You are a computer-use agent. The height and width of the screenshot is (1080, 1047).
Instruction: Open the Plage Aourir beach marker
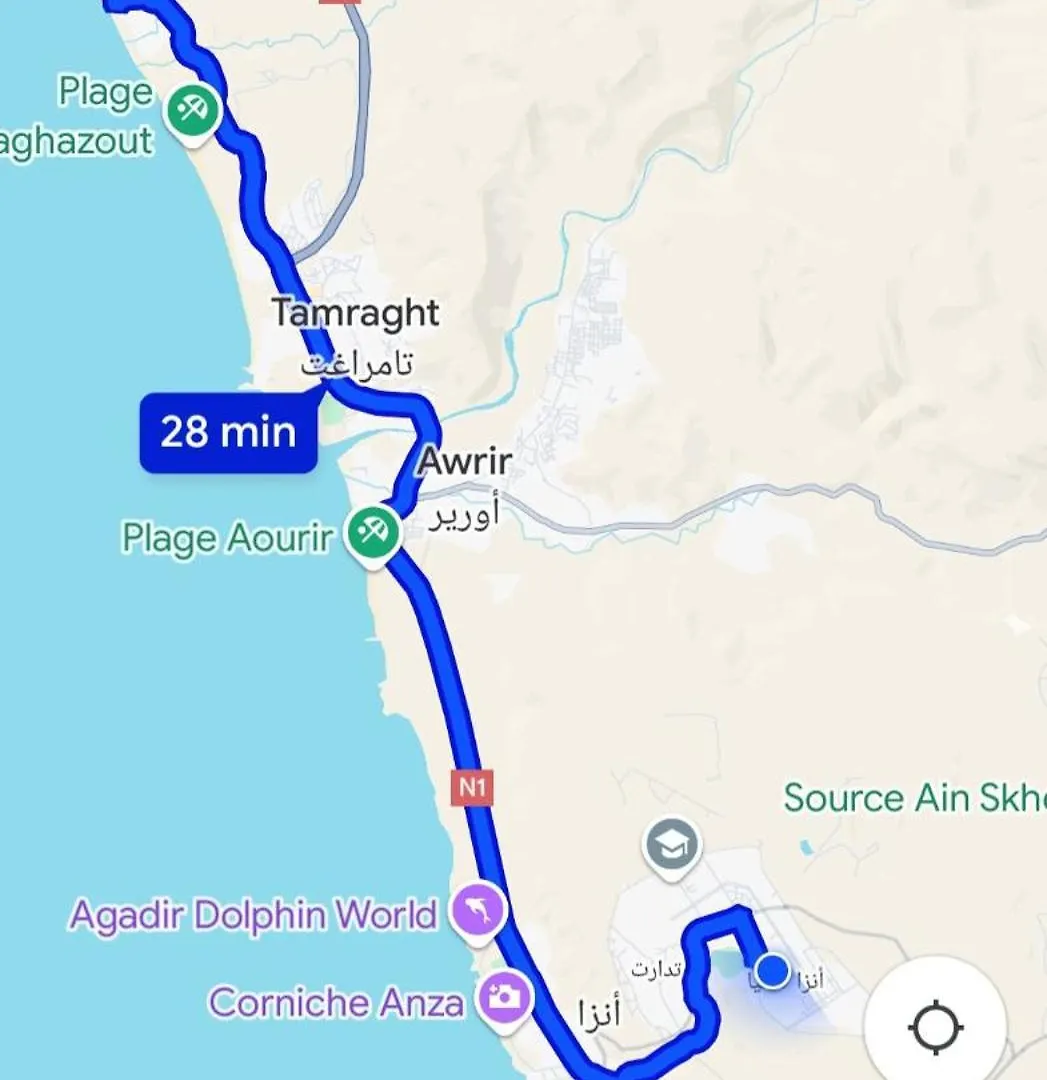374,531
